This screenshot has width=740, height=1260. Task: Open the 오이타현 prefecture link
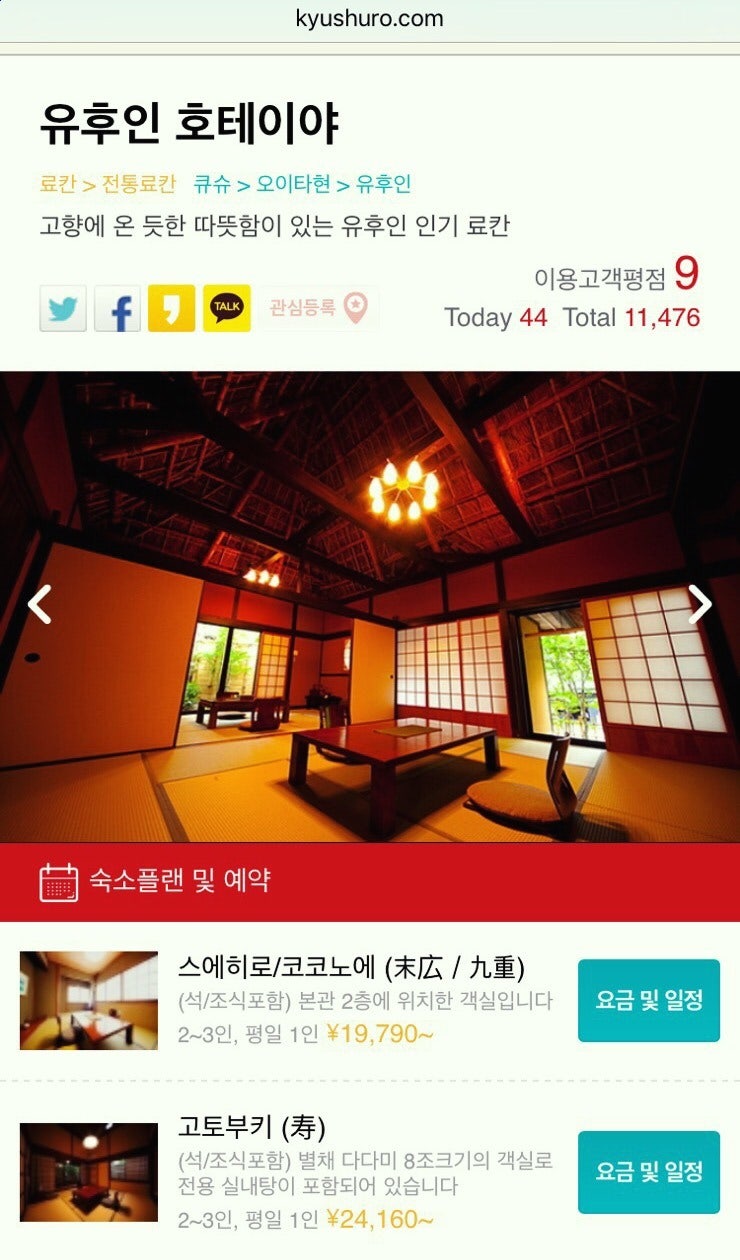(293, 184)
